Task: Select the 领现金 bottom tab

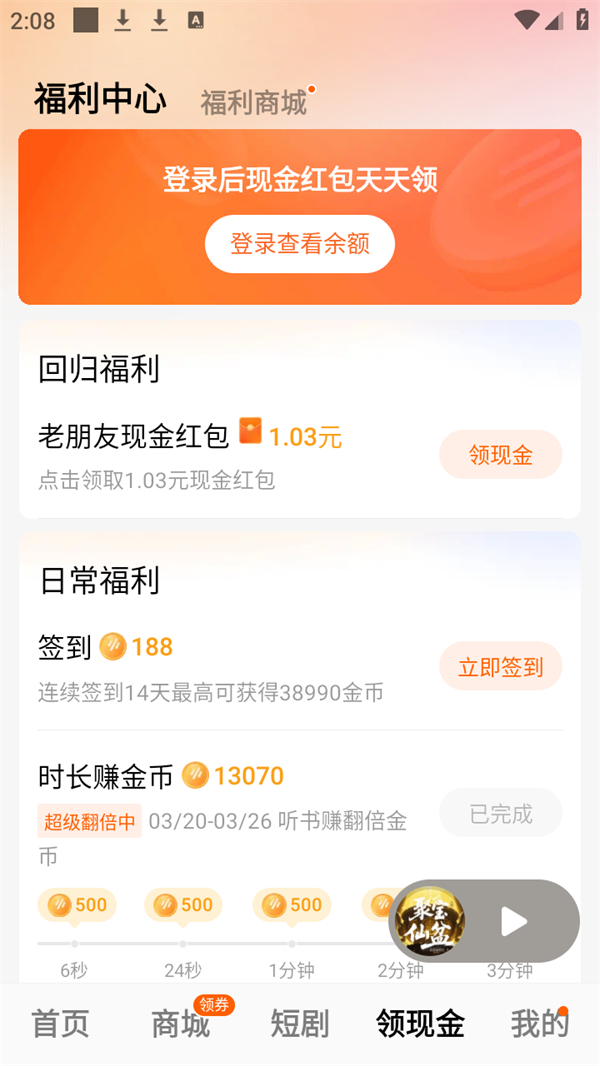Action: 420,1024
